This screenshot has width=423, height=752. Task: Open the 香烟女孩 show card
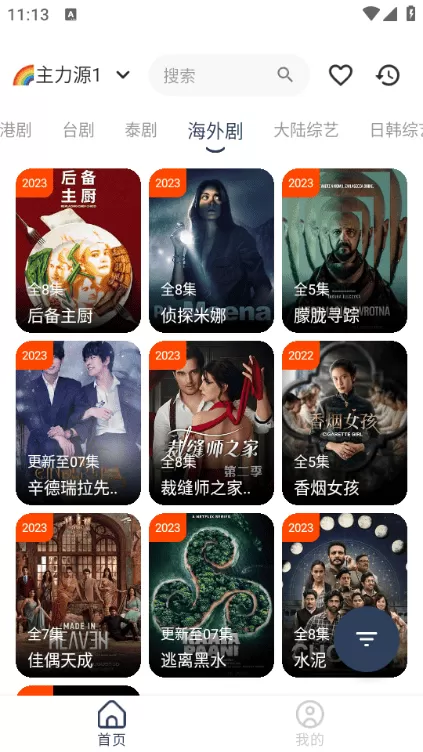(344, 423)
